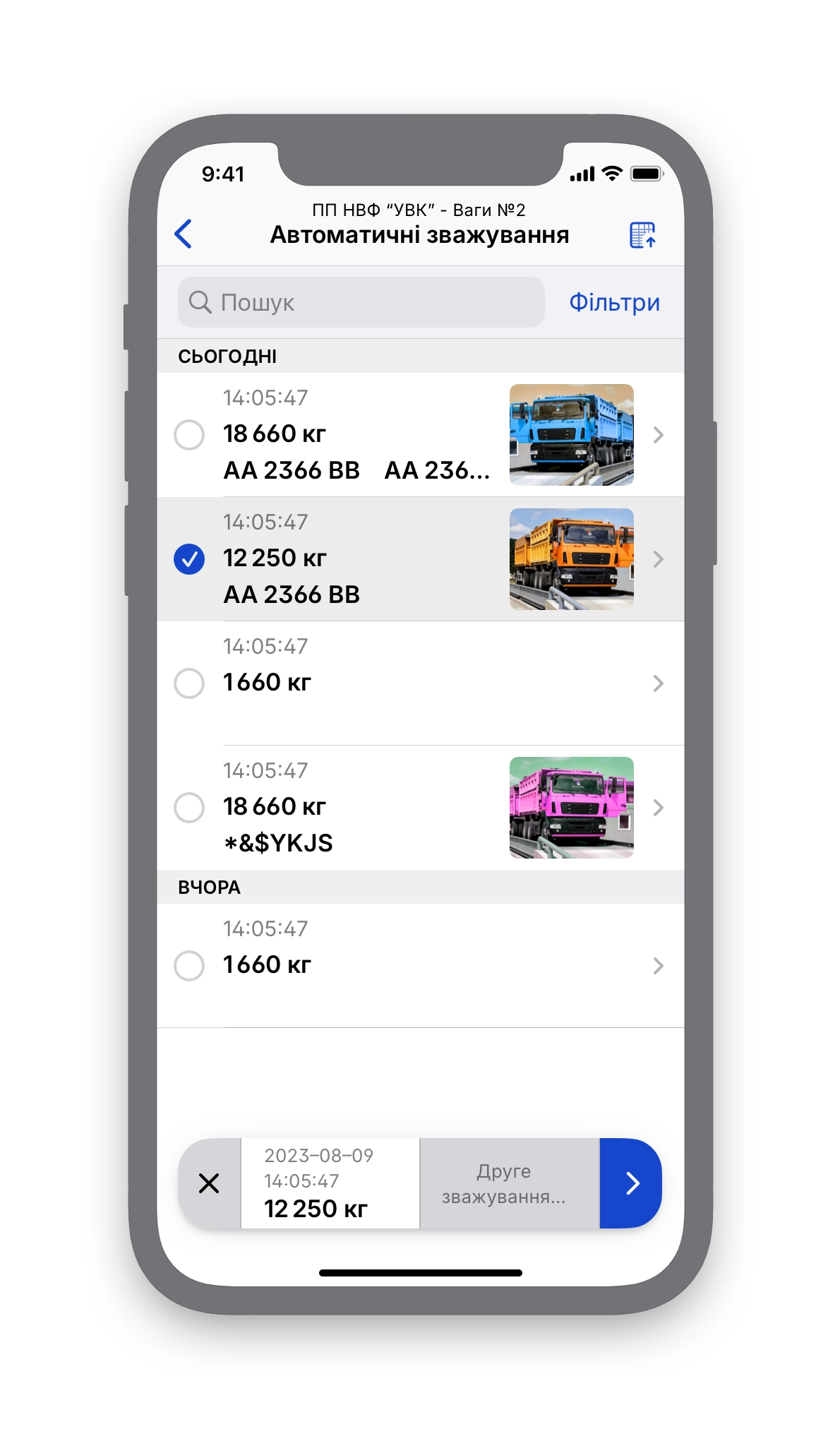This screenshot has height=1429, width=840.
Task: Open details chevron for *&$YKJS weighing
Action: (x=658, y=808)
